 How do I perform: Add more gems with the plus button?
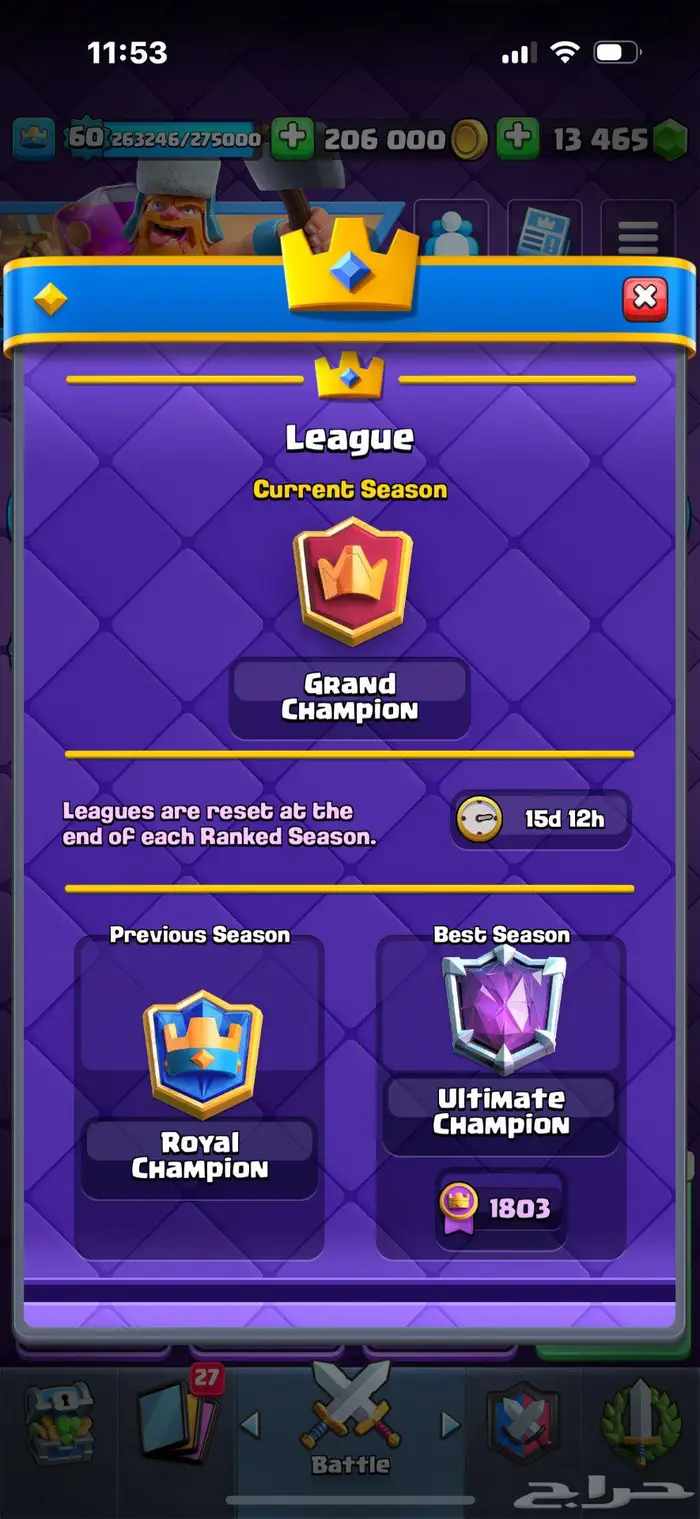click(517, 139)
